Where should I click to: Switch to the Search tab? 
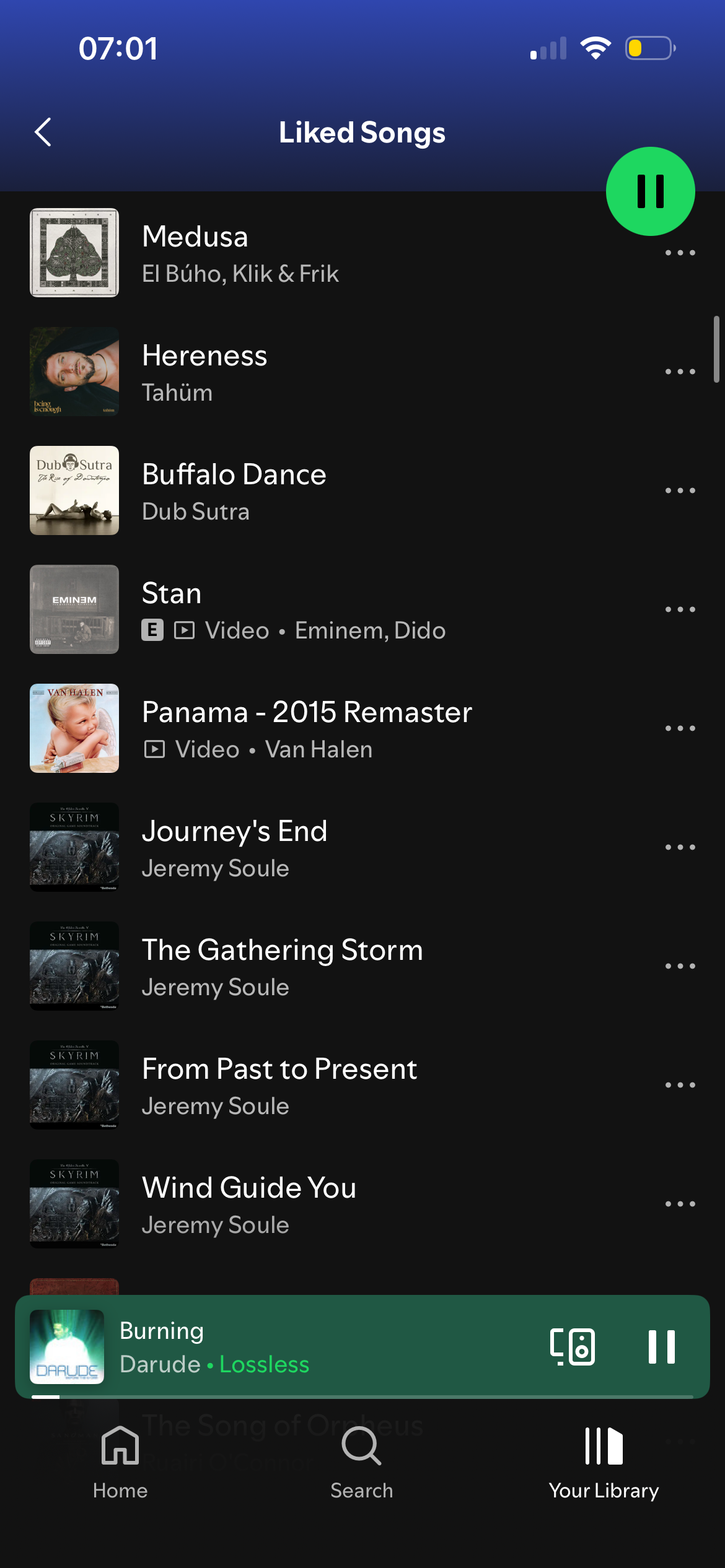pos(362,1461)
